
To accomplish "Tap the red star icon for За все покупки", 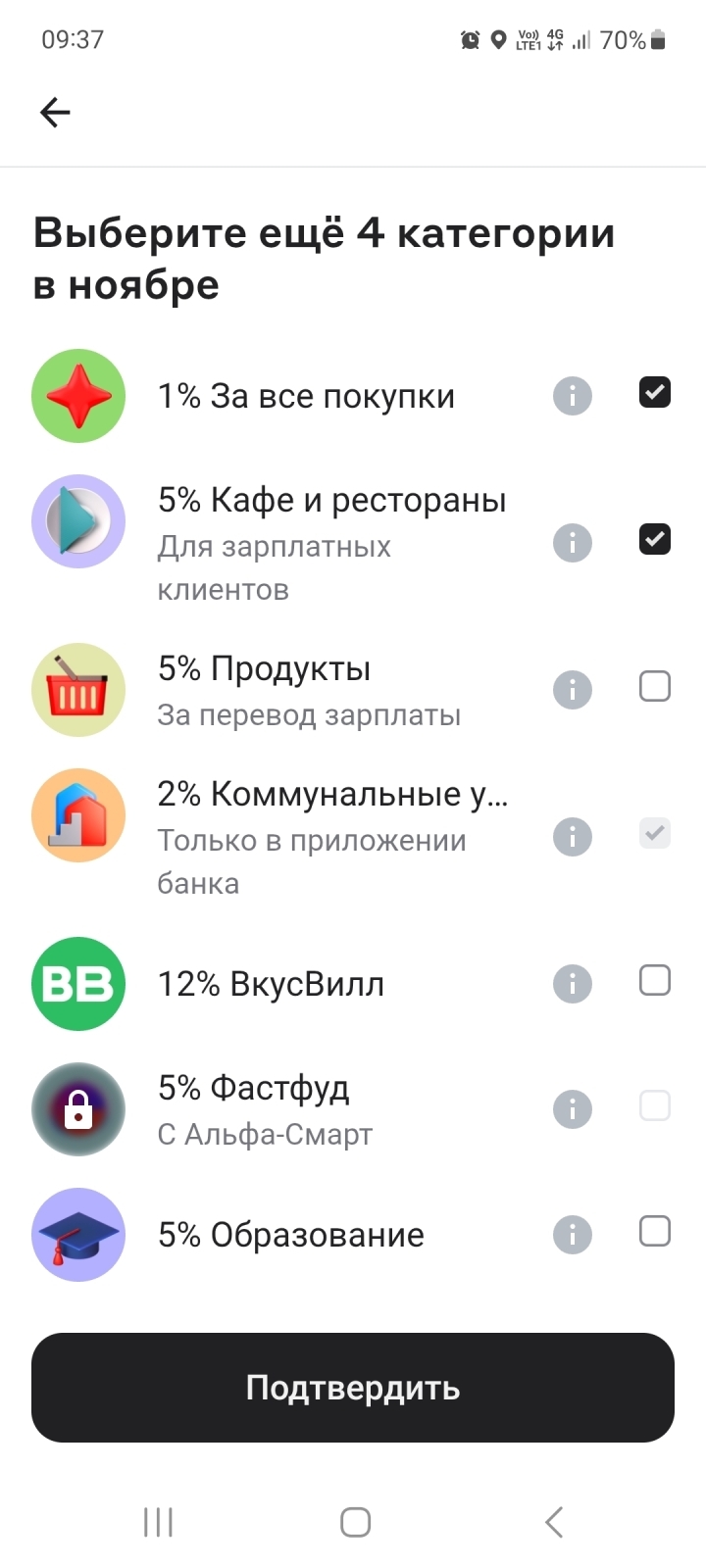I will [78, 396].
